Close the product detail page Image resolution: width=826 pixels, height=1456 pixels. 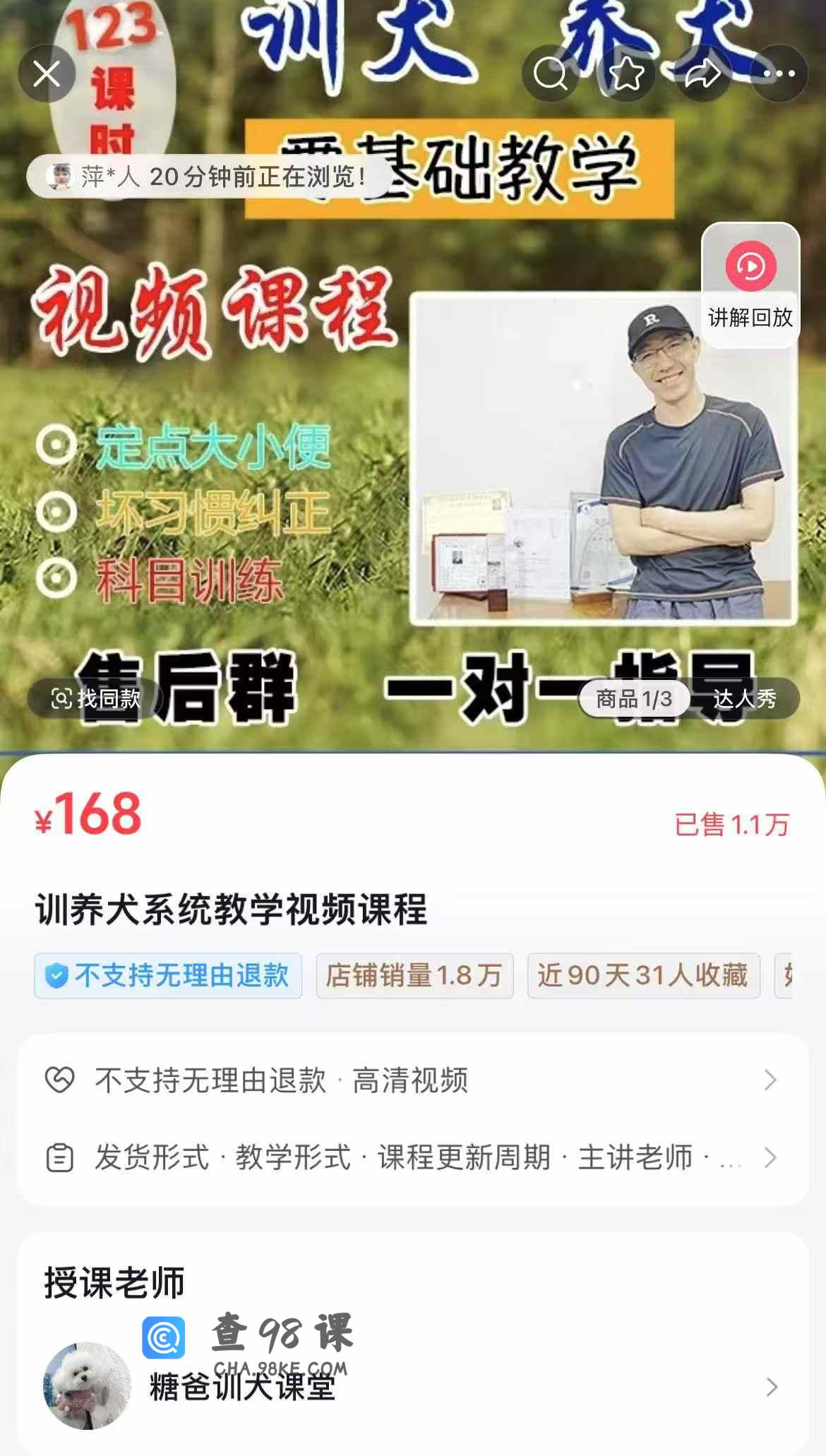[47, 74]
